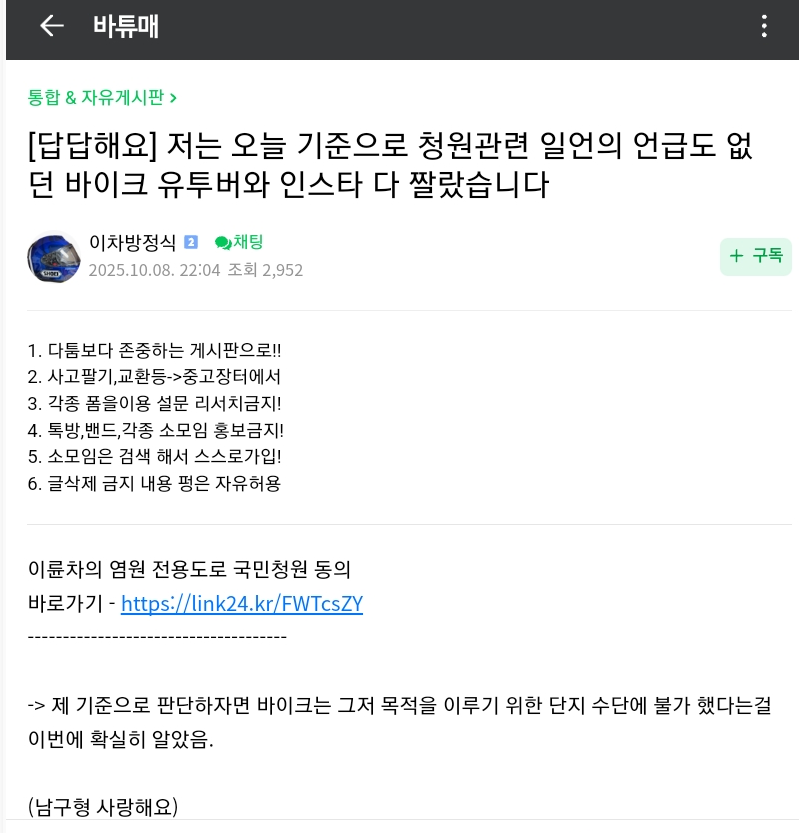Open the link24.kr petition link

pyautogui.click(x=241, y=604)
